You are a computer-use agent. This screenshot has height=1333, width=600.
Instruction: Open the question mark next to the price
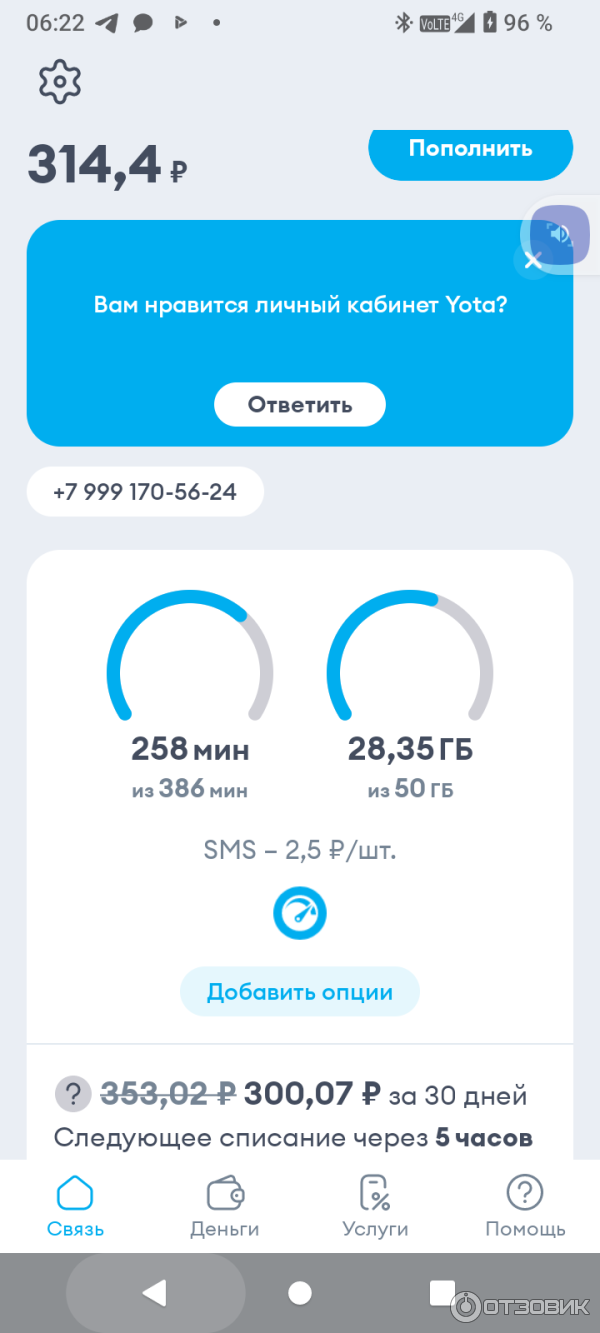(72, 1094)
